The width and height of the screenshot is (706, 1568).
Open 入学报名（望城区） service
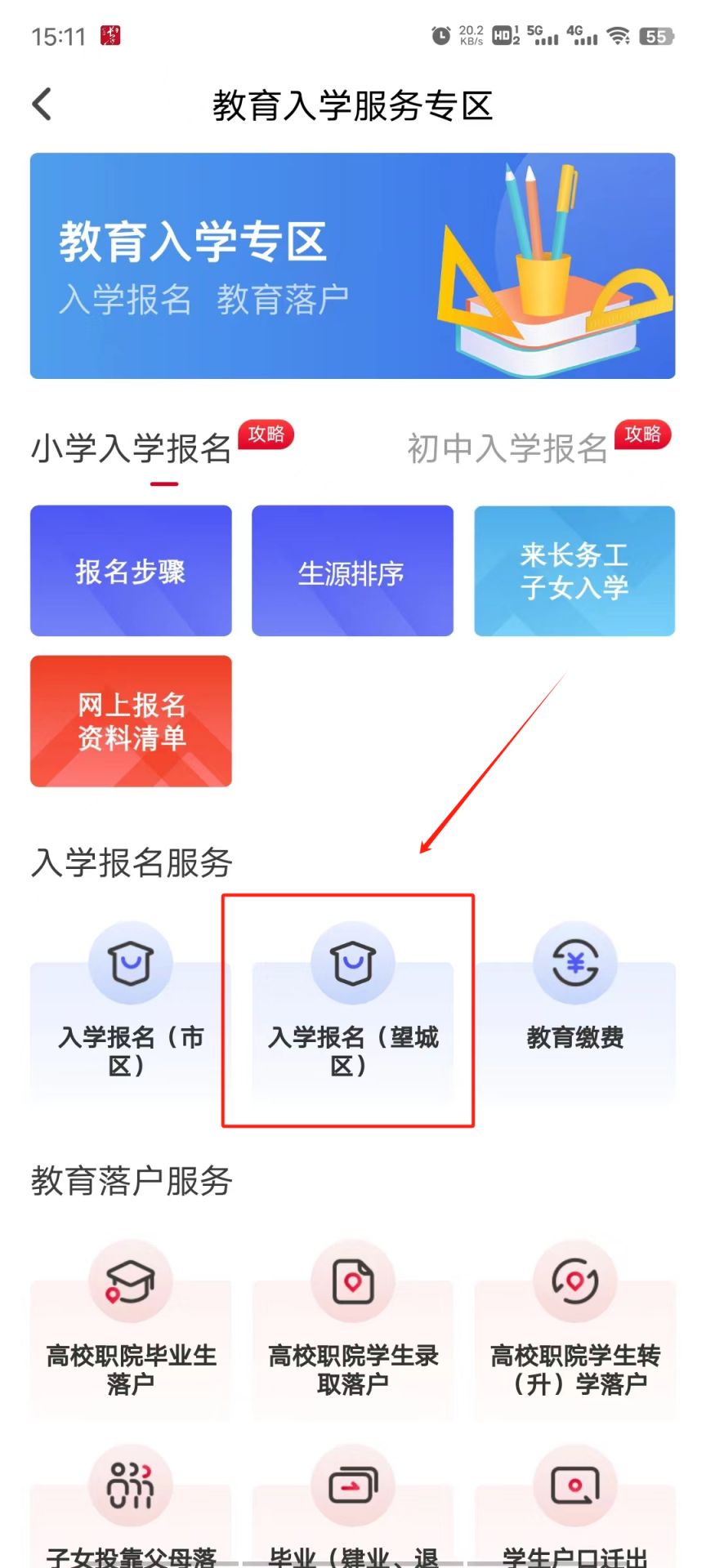352,1013
